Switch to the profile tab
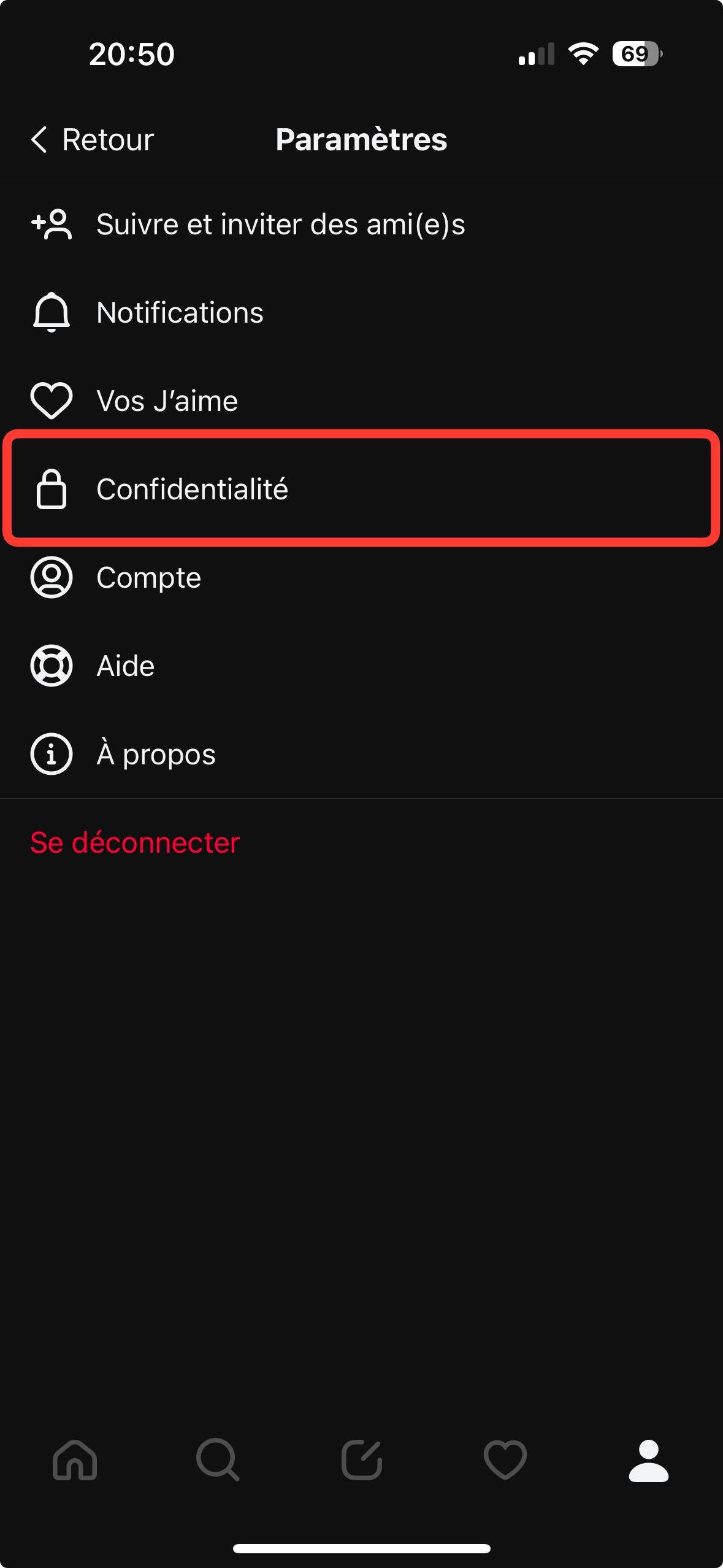 (648, 1460)
